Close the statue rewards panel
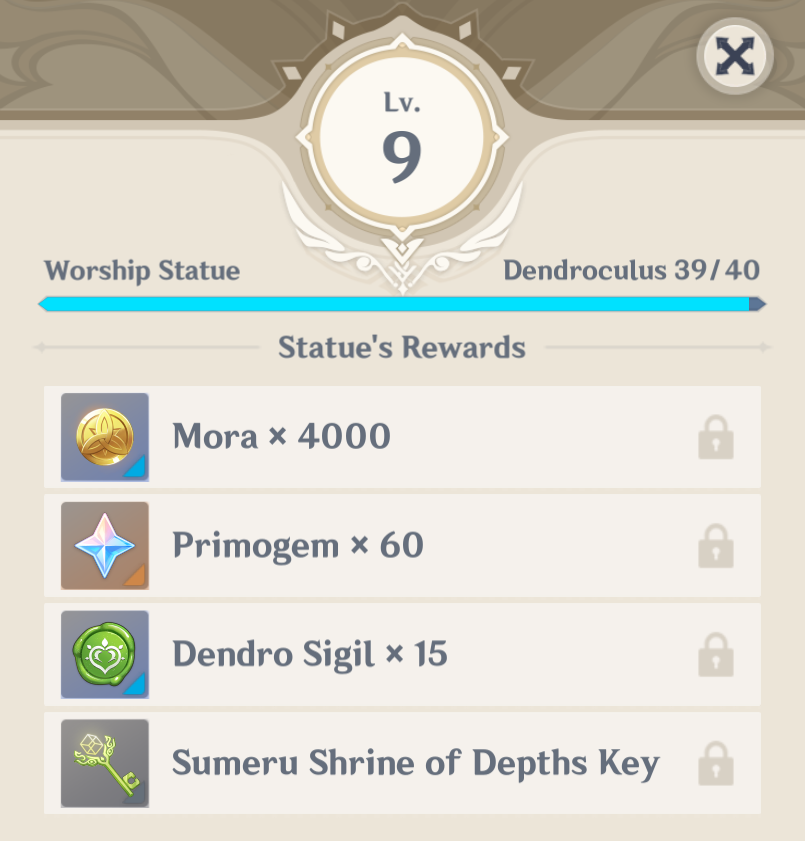Viewport: 805px width, 841px height. (734, 55)
